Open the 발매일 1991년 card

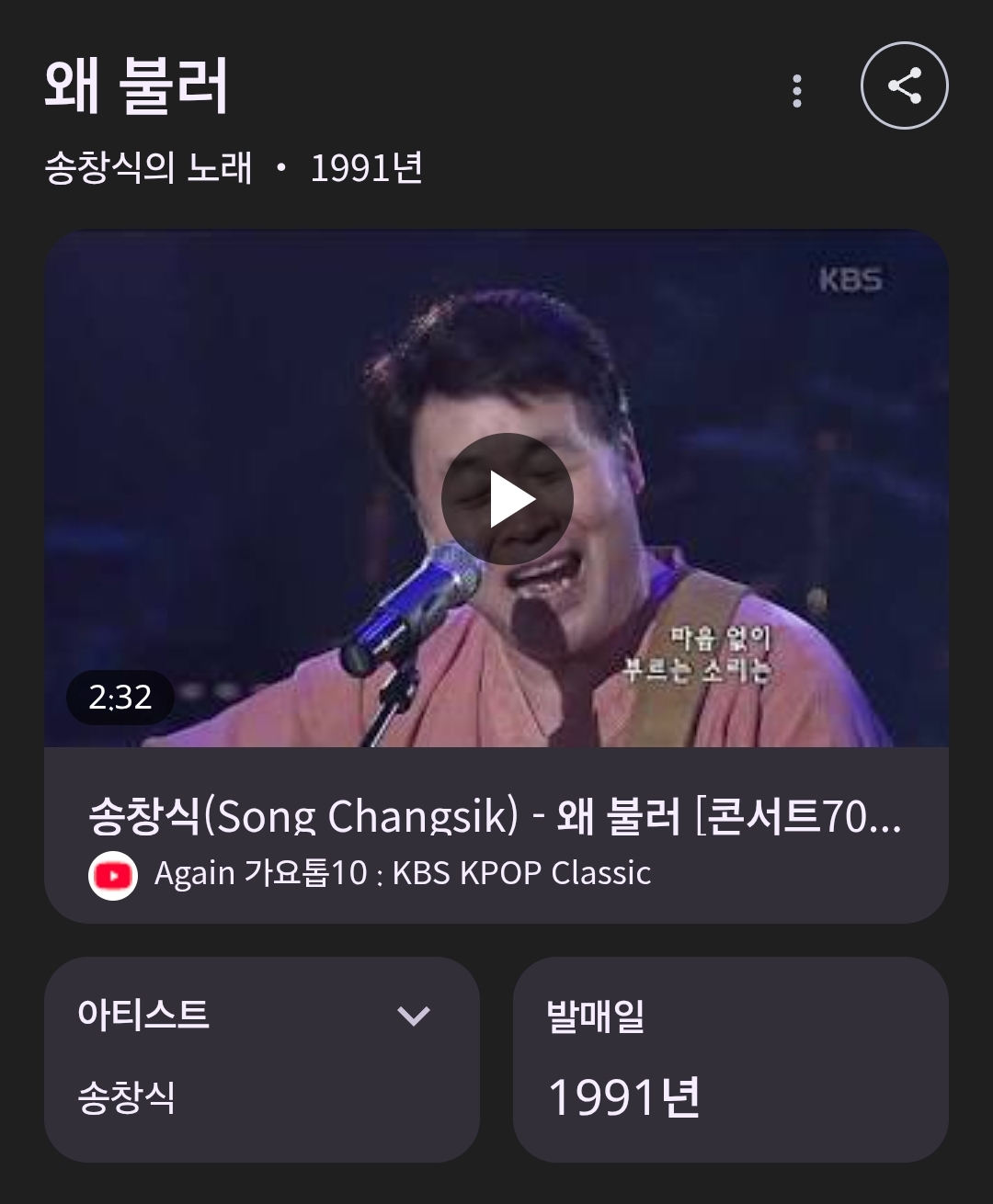pyautogui.click(x=730, y=1059)
